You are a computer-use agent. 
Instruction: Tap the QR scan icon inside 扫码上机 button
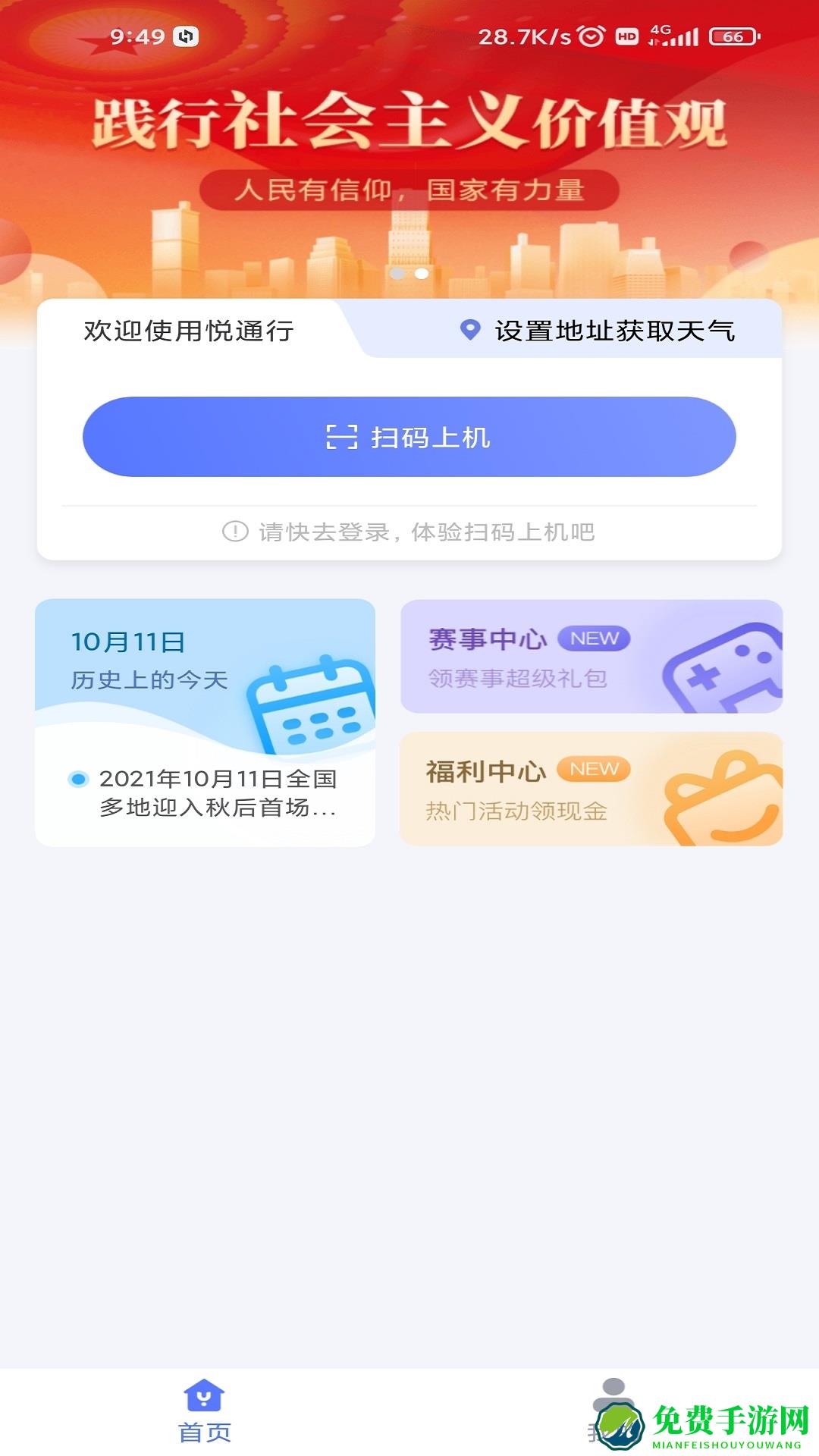point(343,437)
